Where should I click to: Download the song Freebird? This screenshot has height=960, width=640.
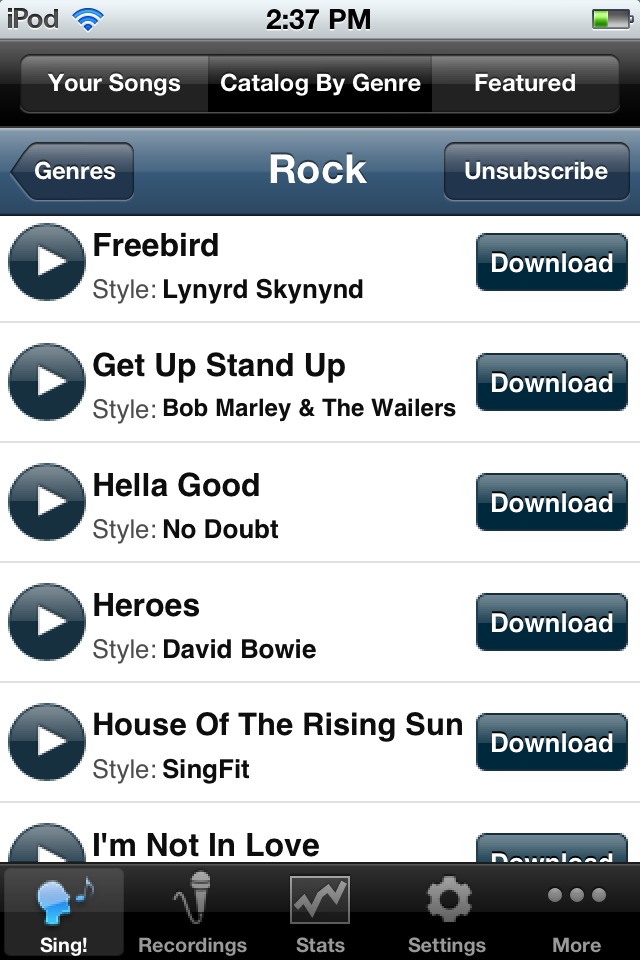(551, 263)
